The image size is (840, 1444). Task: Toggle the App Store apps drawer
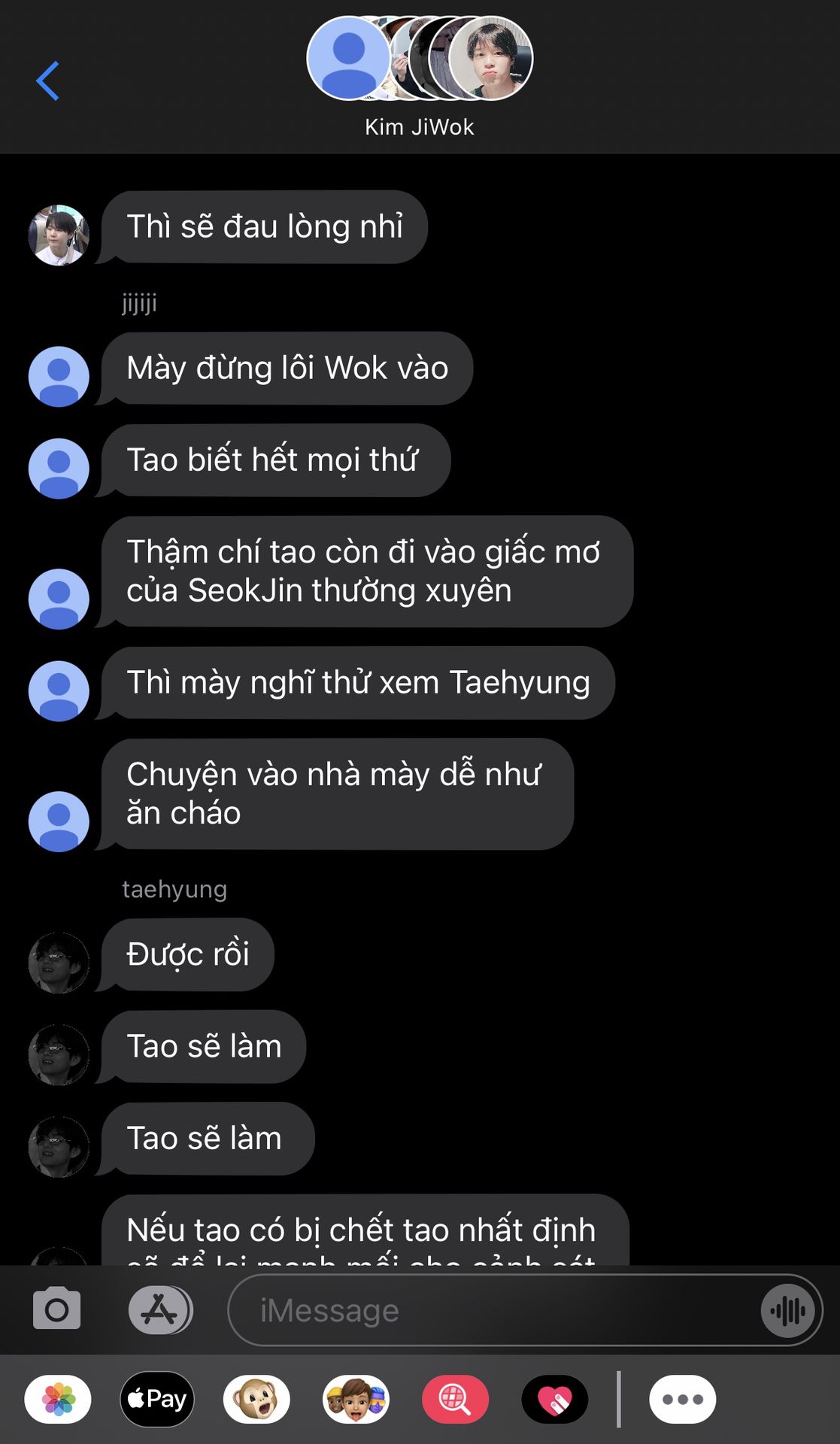[160, 1309]
